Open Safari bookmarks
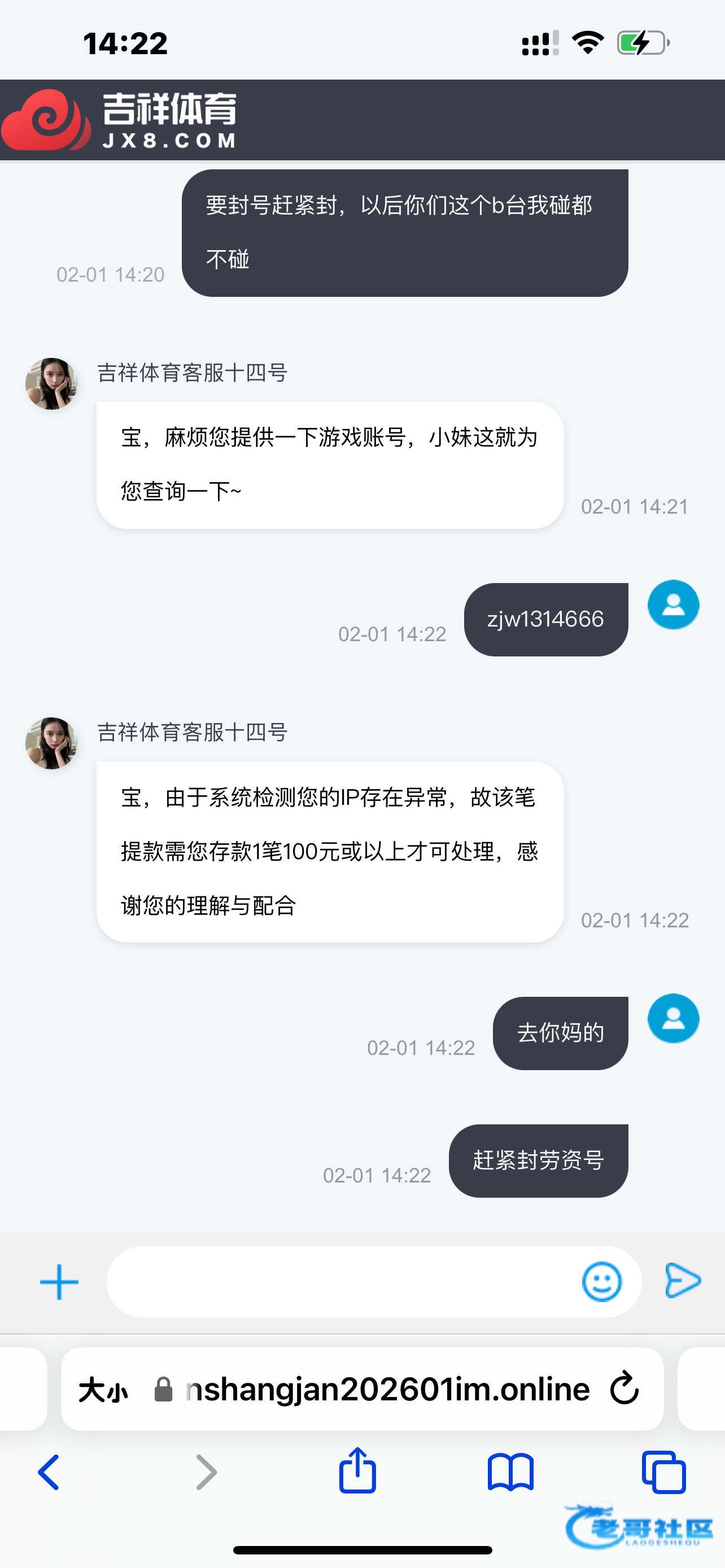 click(510, 1472)
